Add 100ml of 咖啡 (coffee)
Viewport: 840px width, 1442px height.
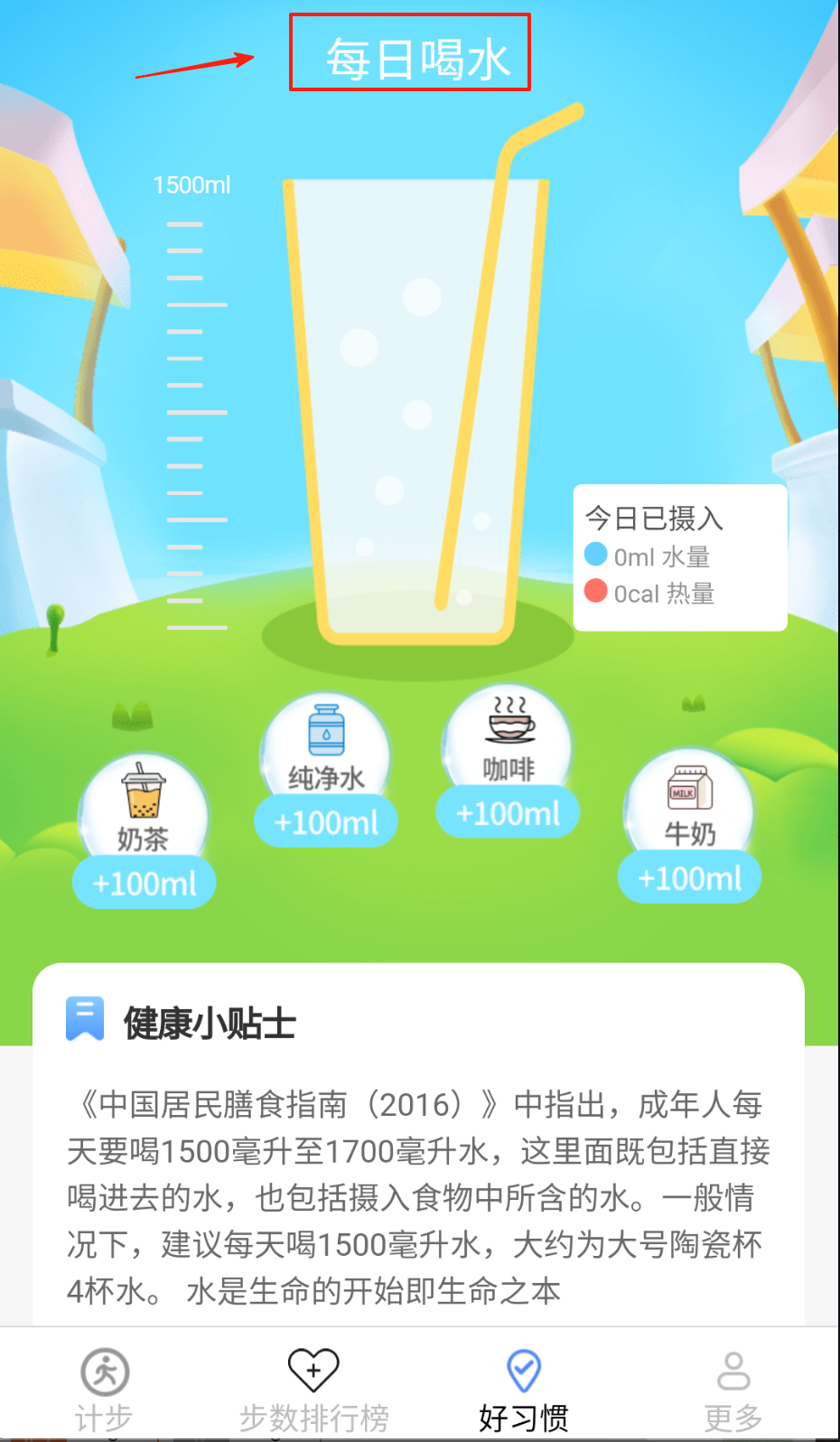click(x=508, y=813)
